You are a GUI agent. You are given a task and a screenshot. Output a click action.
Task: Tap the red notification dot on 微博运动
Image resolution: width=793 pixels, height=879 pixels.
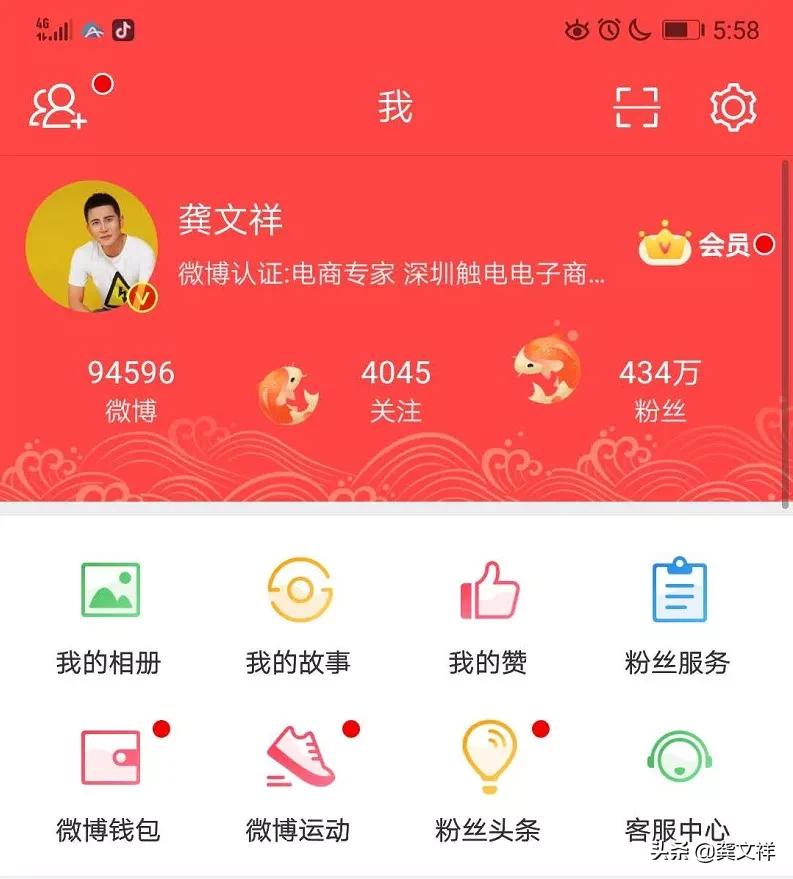(352, 729)
